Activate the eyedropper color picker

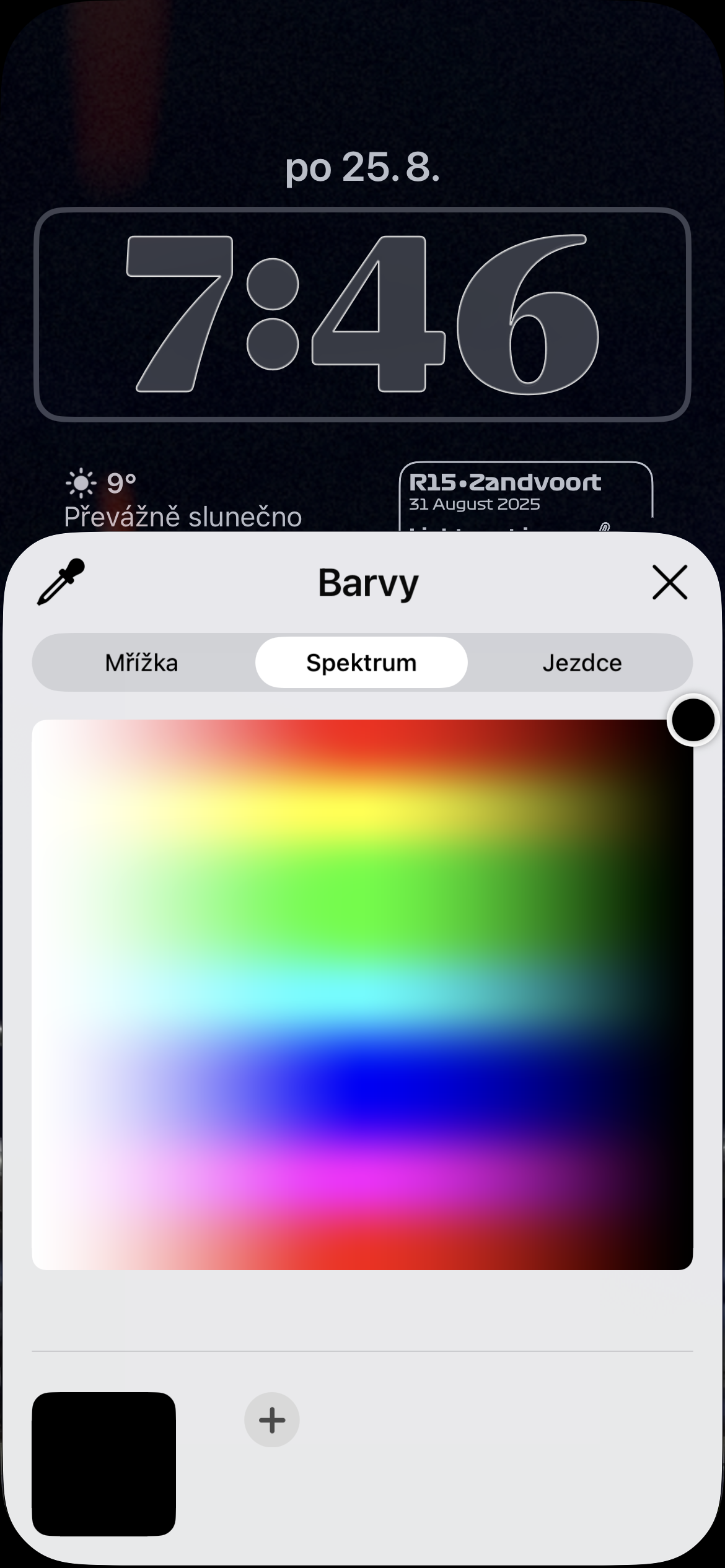point(61,582)
